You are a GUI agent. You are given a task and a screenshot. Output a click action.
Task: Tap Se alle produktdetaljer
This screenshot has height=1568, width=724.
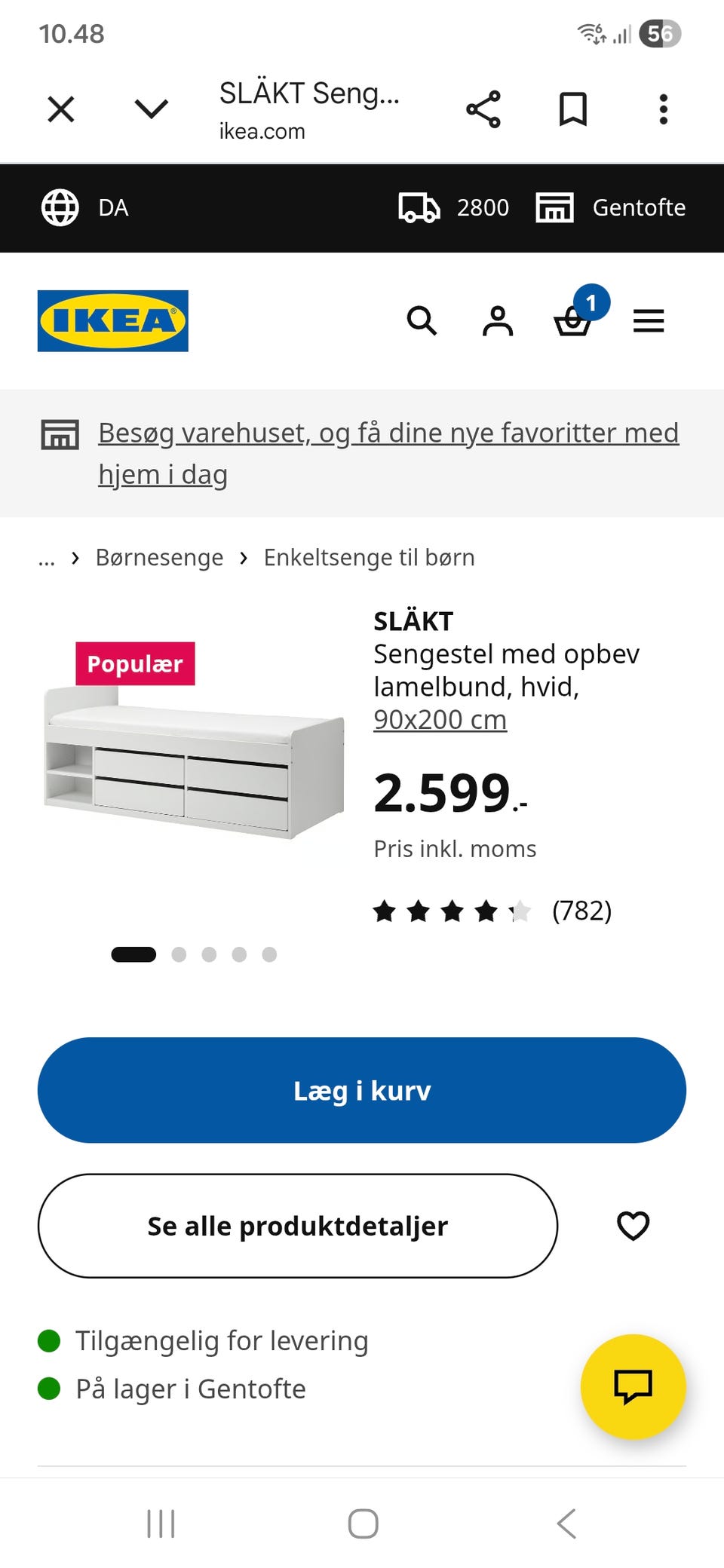tap(298, 1226)
